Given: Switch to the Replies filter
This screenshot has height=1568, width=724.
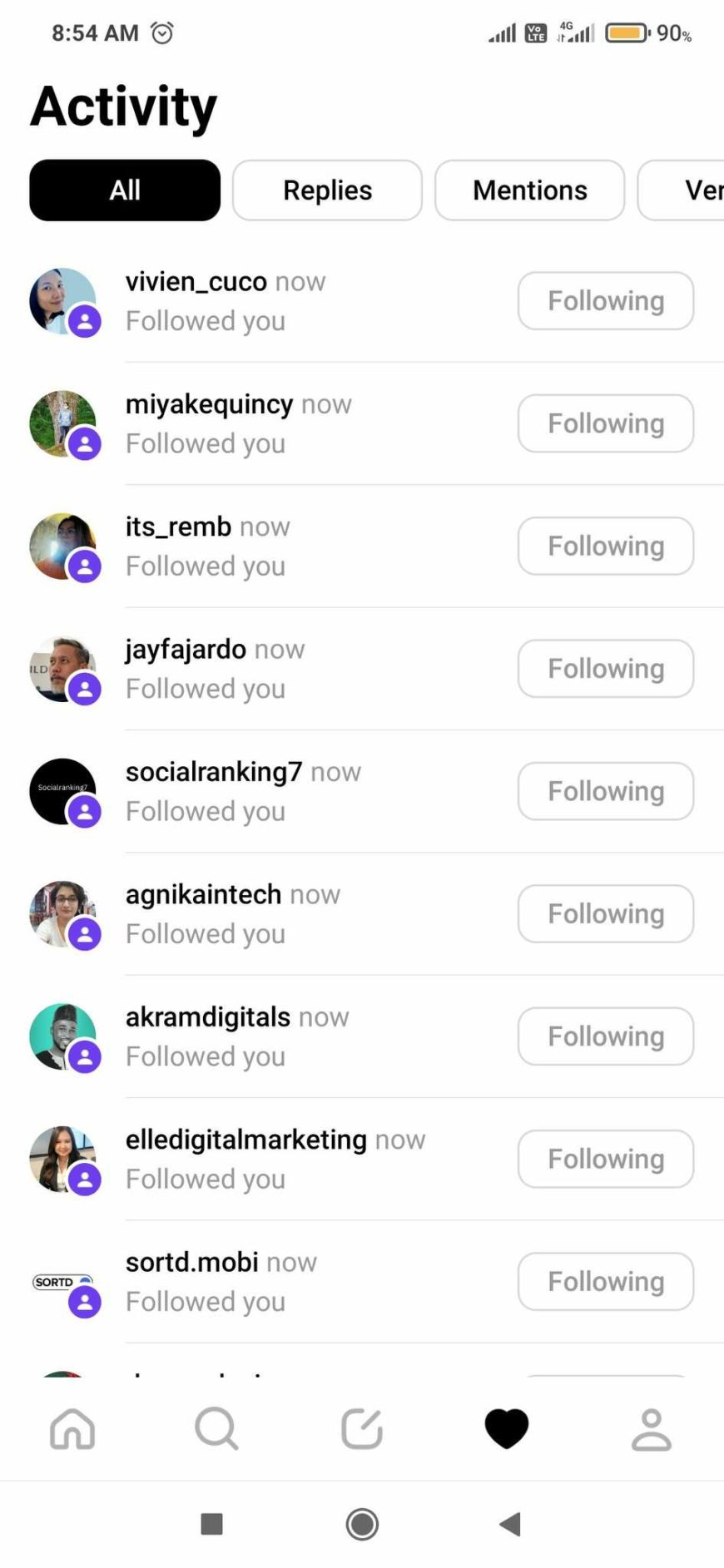Looking at the screenshot, I should (x=327, y=190).
